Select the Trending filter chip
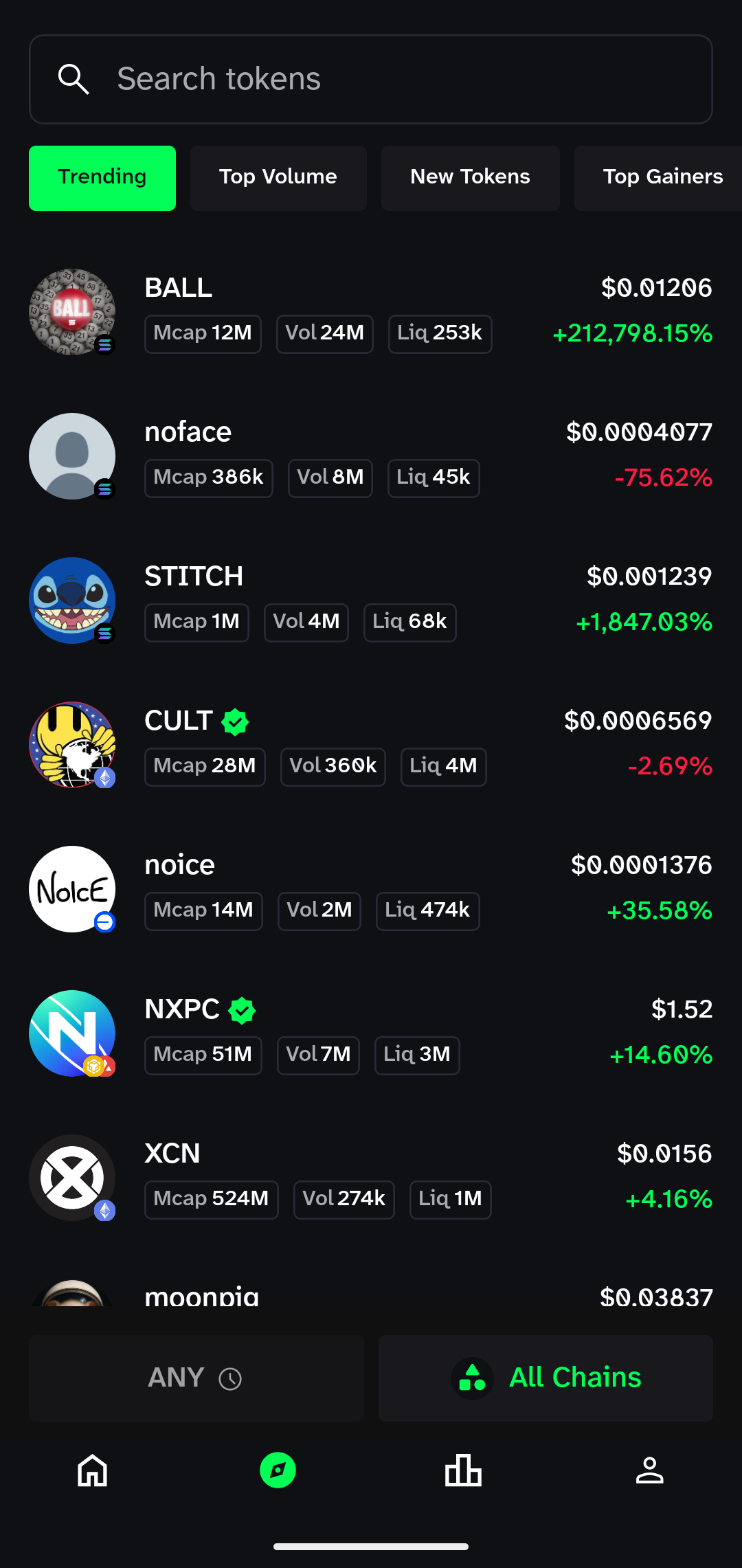Screen dimensions: 742x1568 point(102,178)
